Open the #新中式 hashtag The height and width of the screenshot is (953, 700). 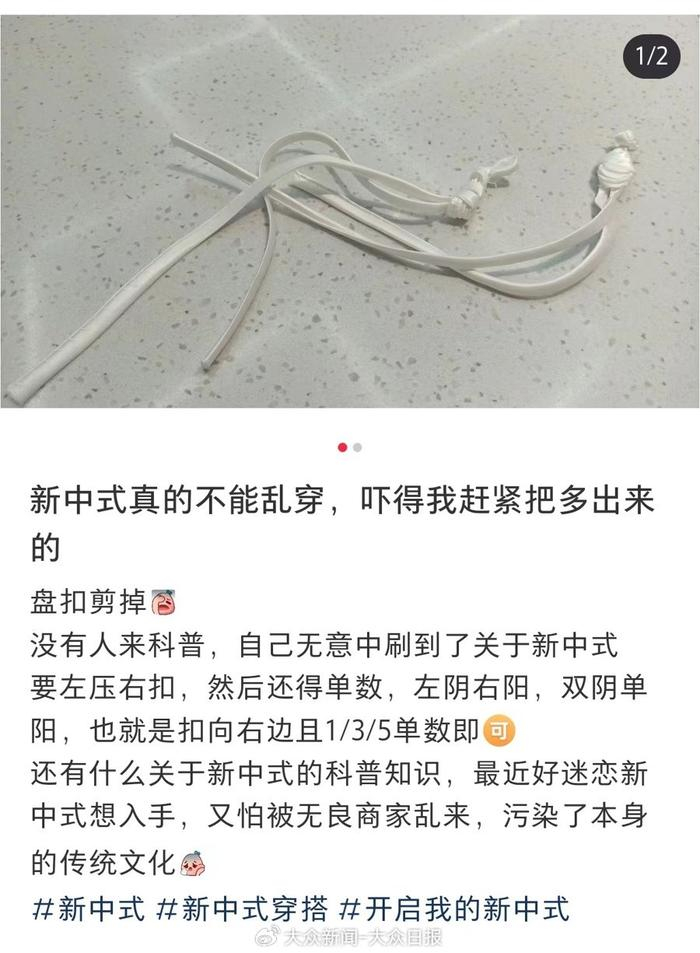(89, 909)
